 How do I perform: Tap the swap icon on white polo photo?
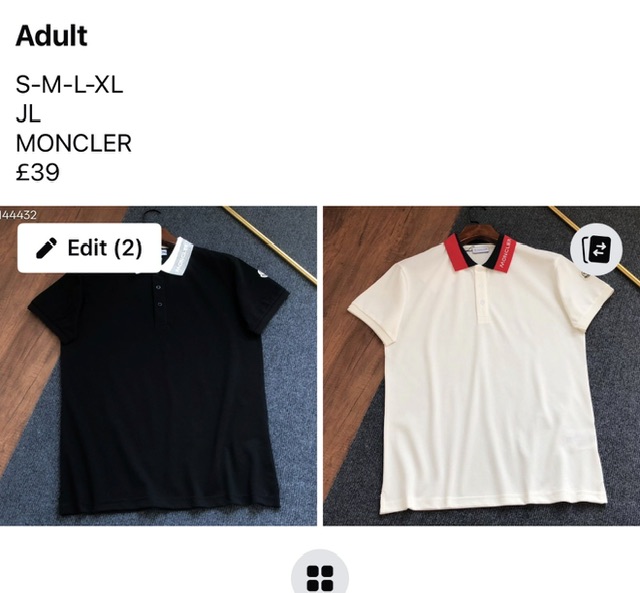click(x=595, y=250)
